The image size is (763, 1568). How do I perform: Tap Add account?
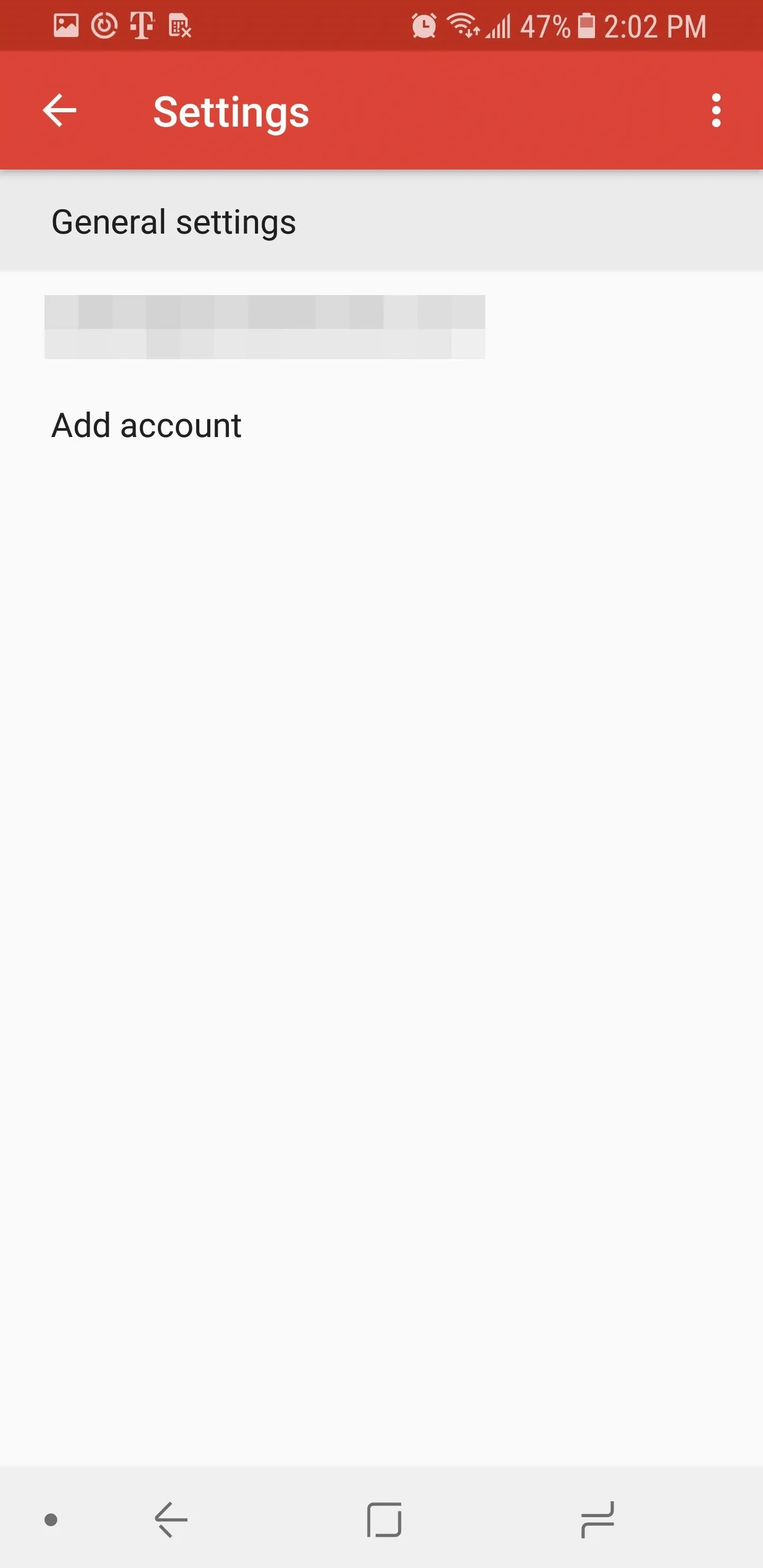[381, 425]
